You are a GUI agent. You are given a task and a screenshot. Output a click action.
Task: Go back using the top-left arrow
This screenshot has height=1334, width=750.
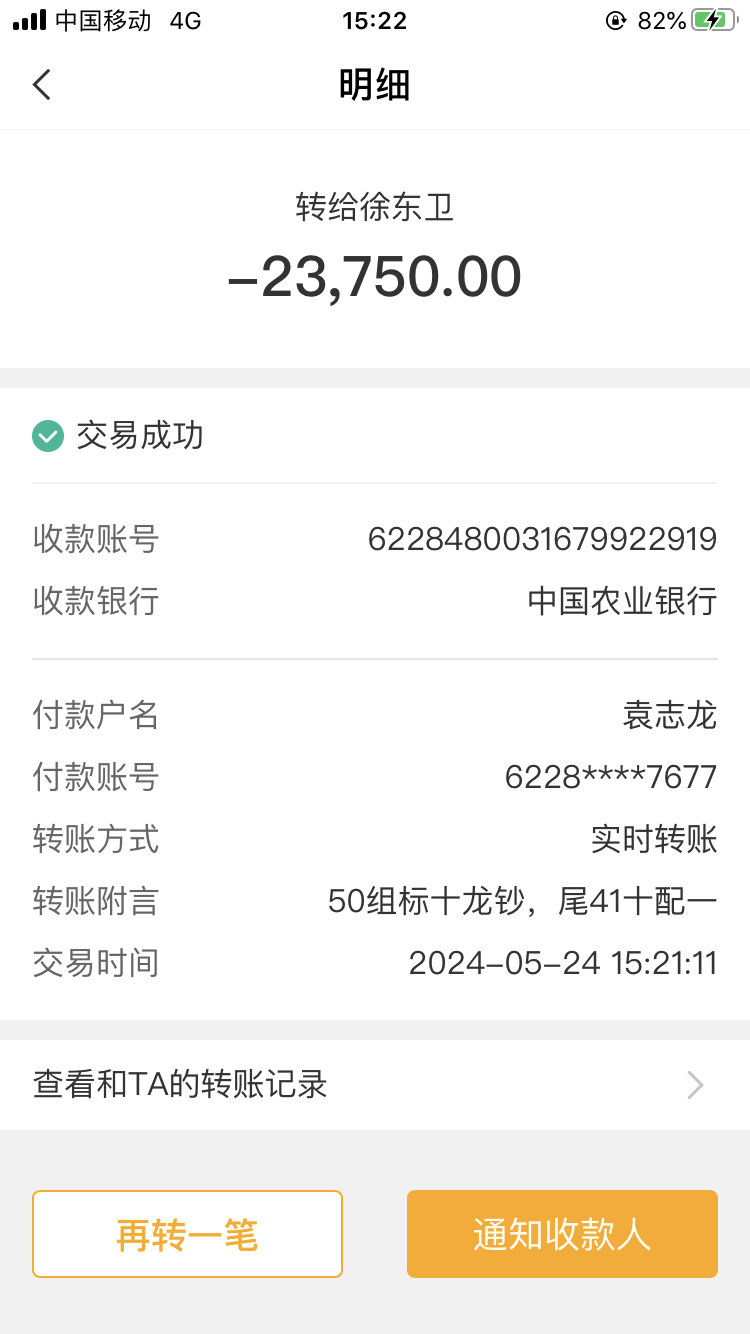(x=42, y=85)
